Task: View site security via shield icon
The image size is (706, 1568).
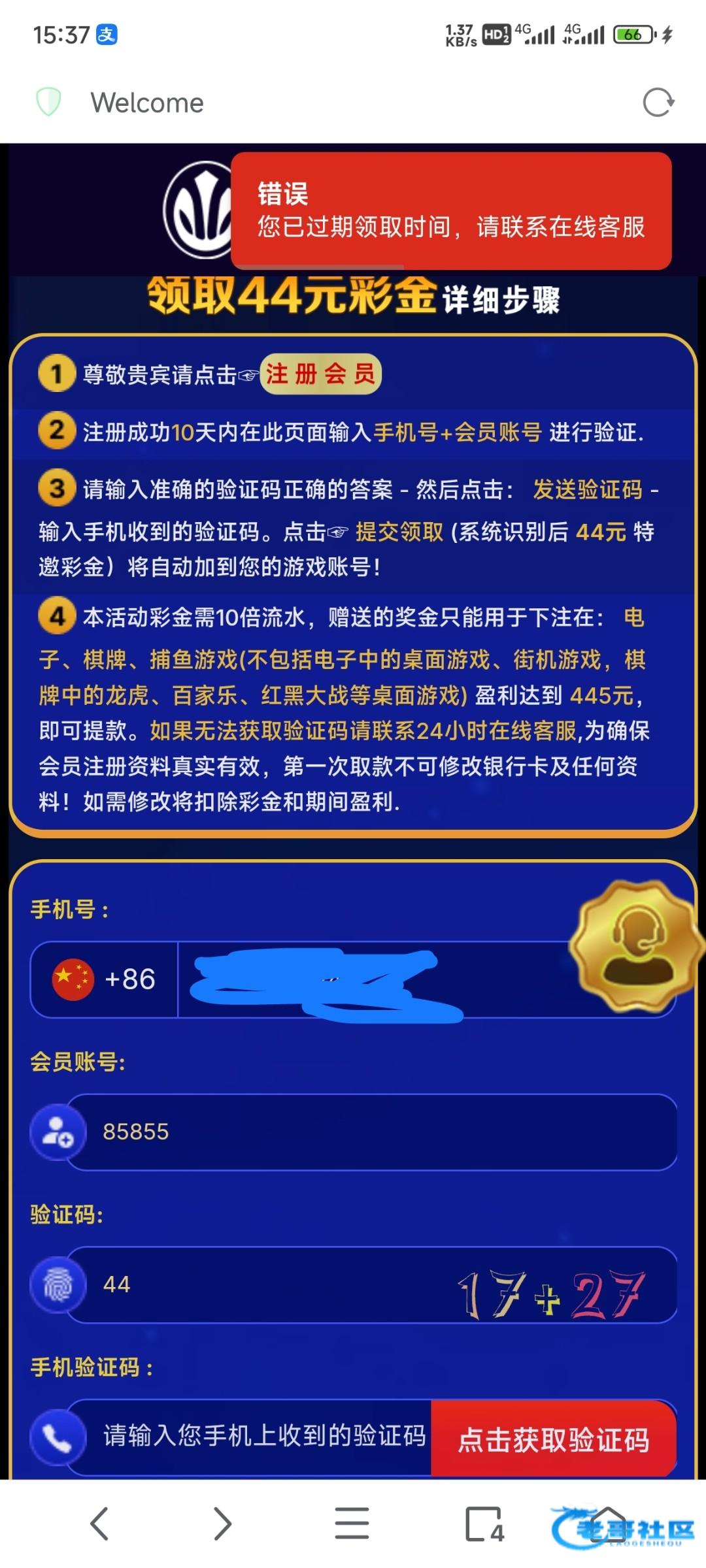Action: click(x=48, y=102)
